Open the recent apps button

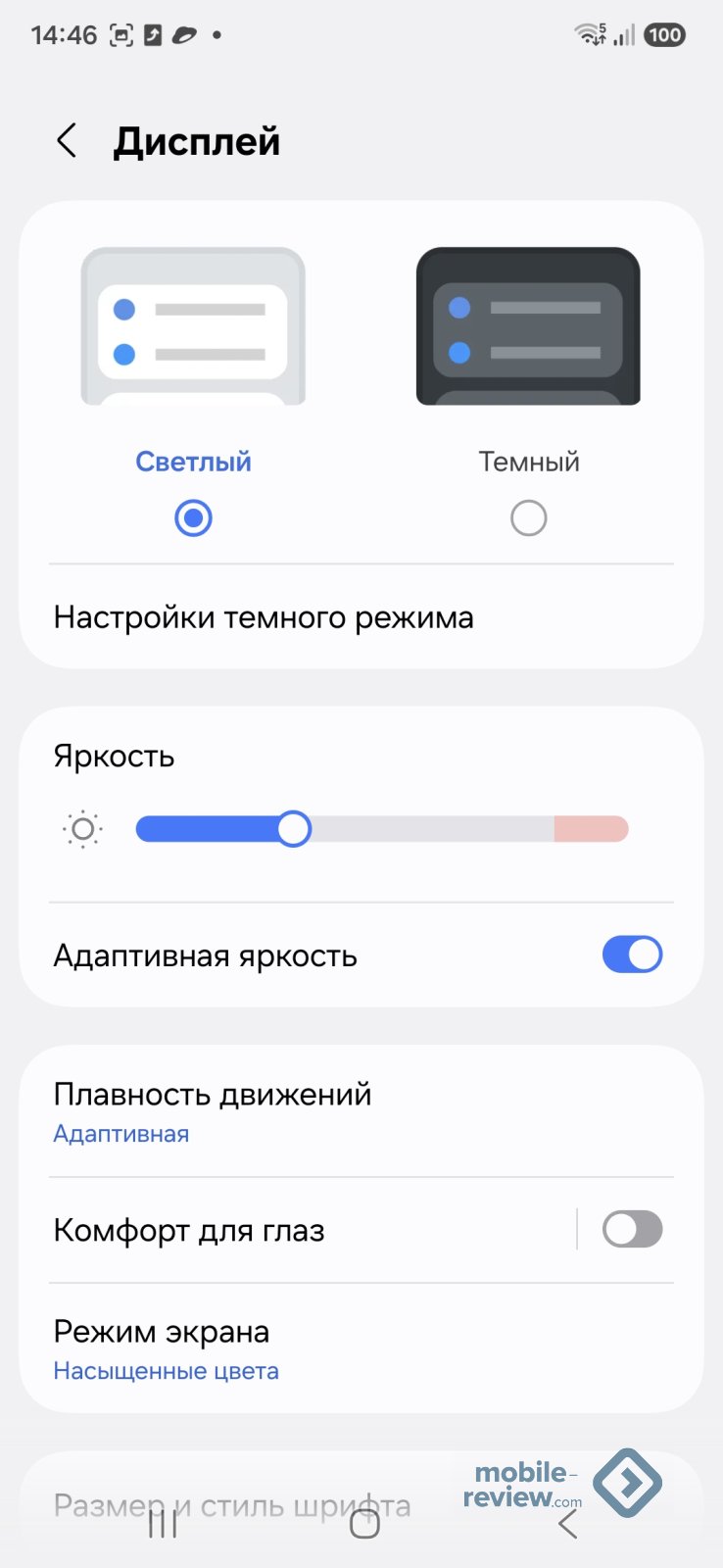(163, 1524)
